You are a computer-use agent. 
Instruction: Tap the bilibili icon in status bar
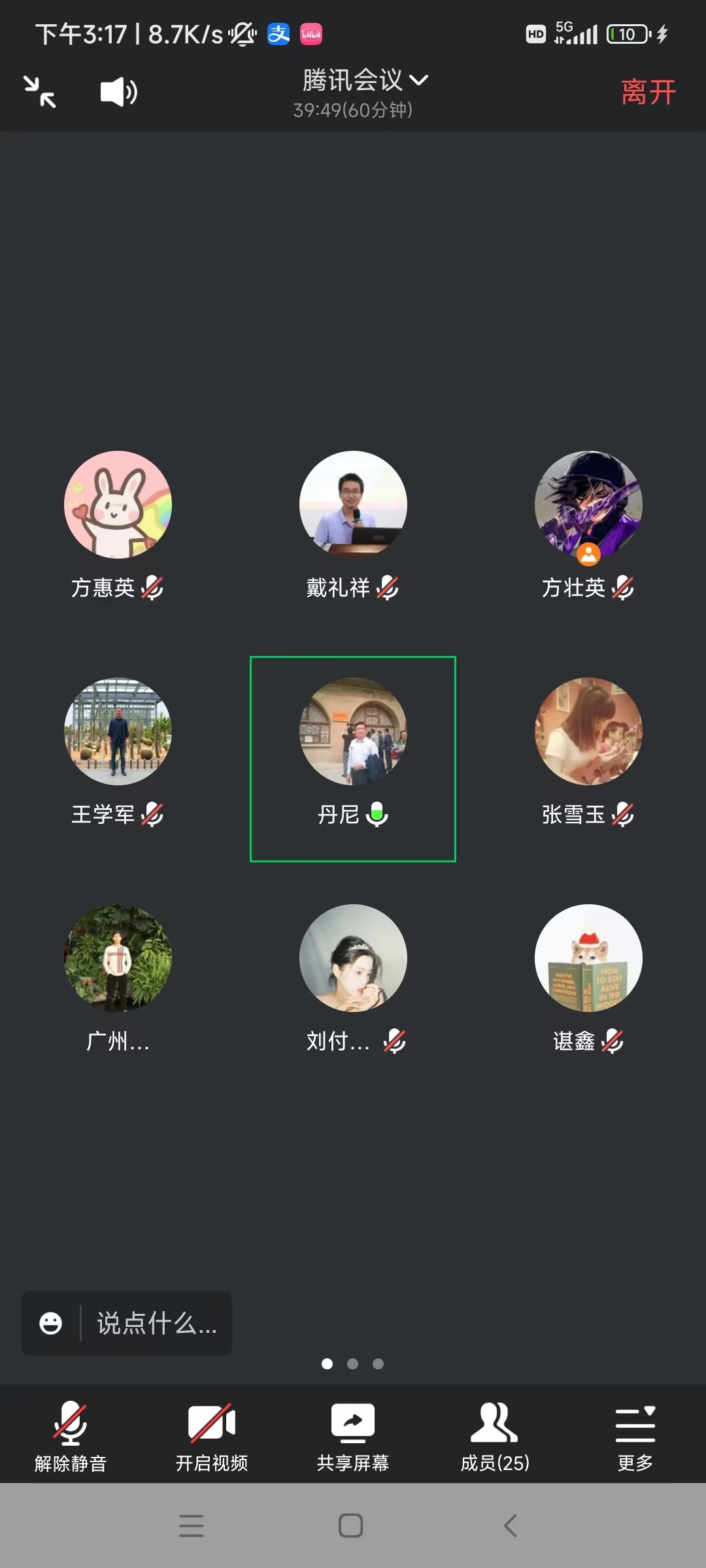(x=312, y=34)
